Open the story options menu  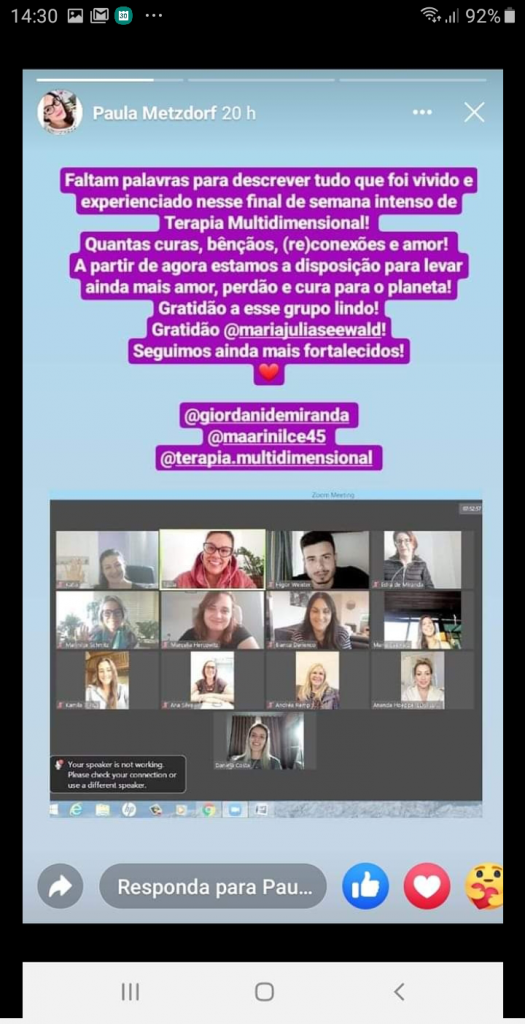coord(422,113)
